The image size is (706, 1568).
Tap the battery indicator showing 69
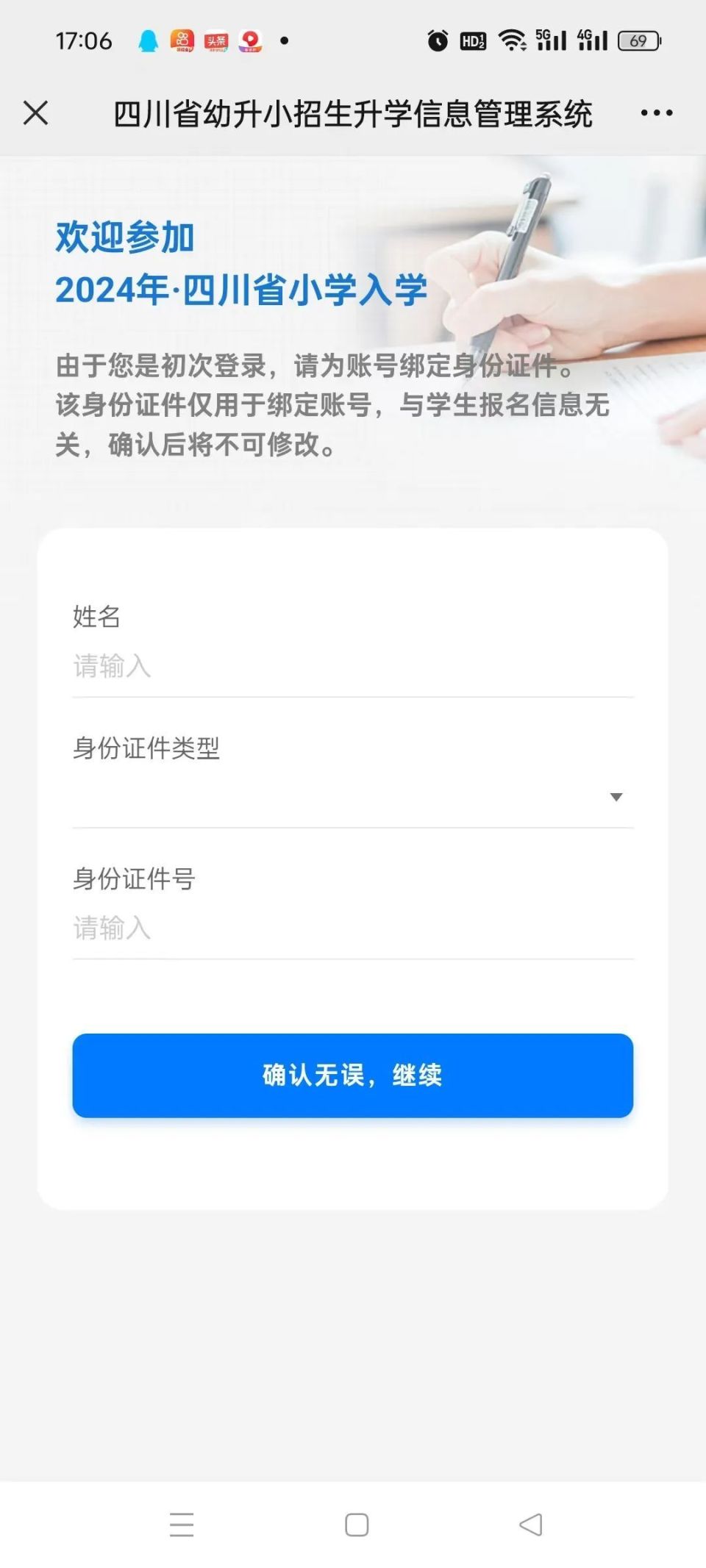(638, 42)
